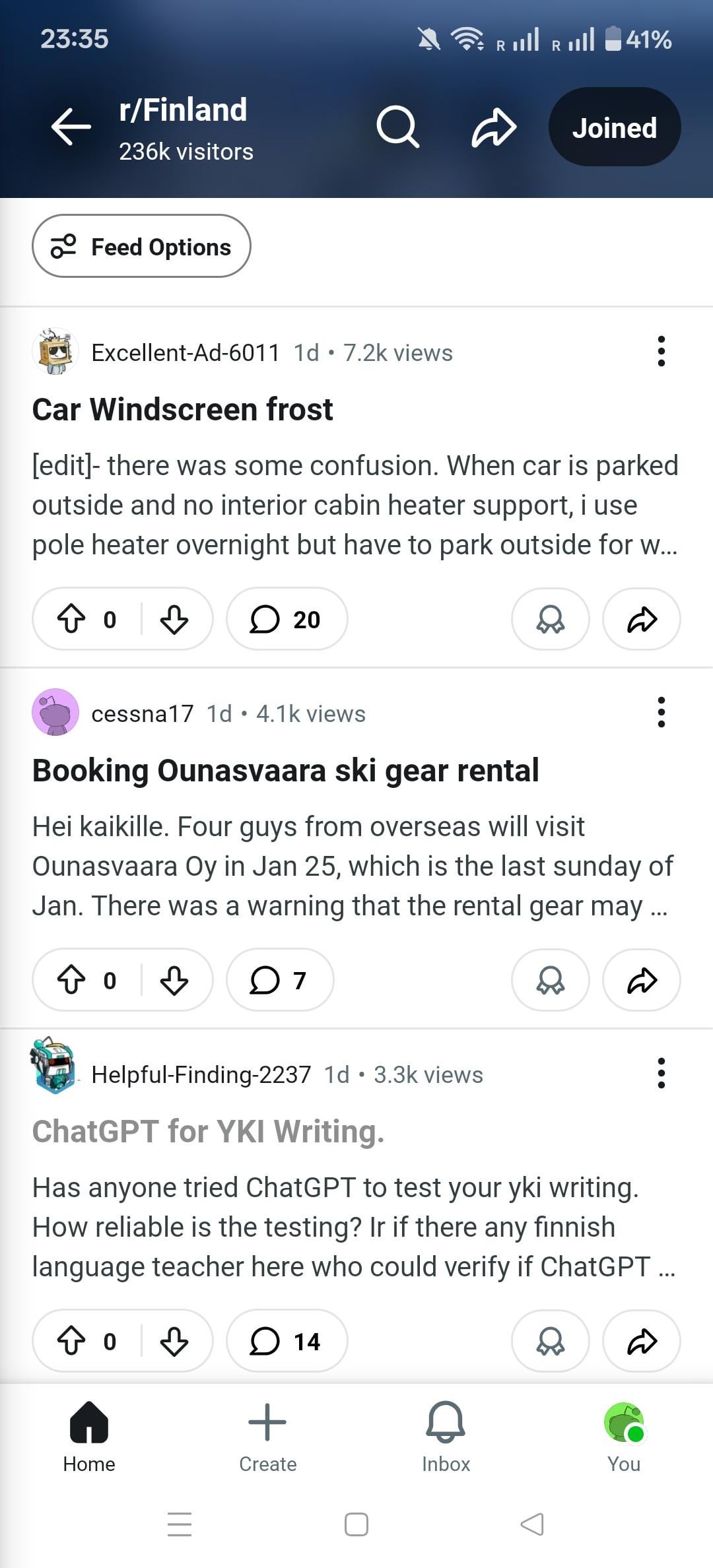Go back from r/Finland
Viewport: 713px width, 1568px height.
click(x=71, y=126)
